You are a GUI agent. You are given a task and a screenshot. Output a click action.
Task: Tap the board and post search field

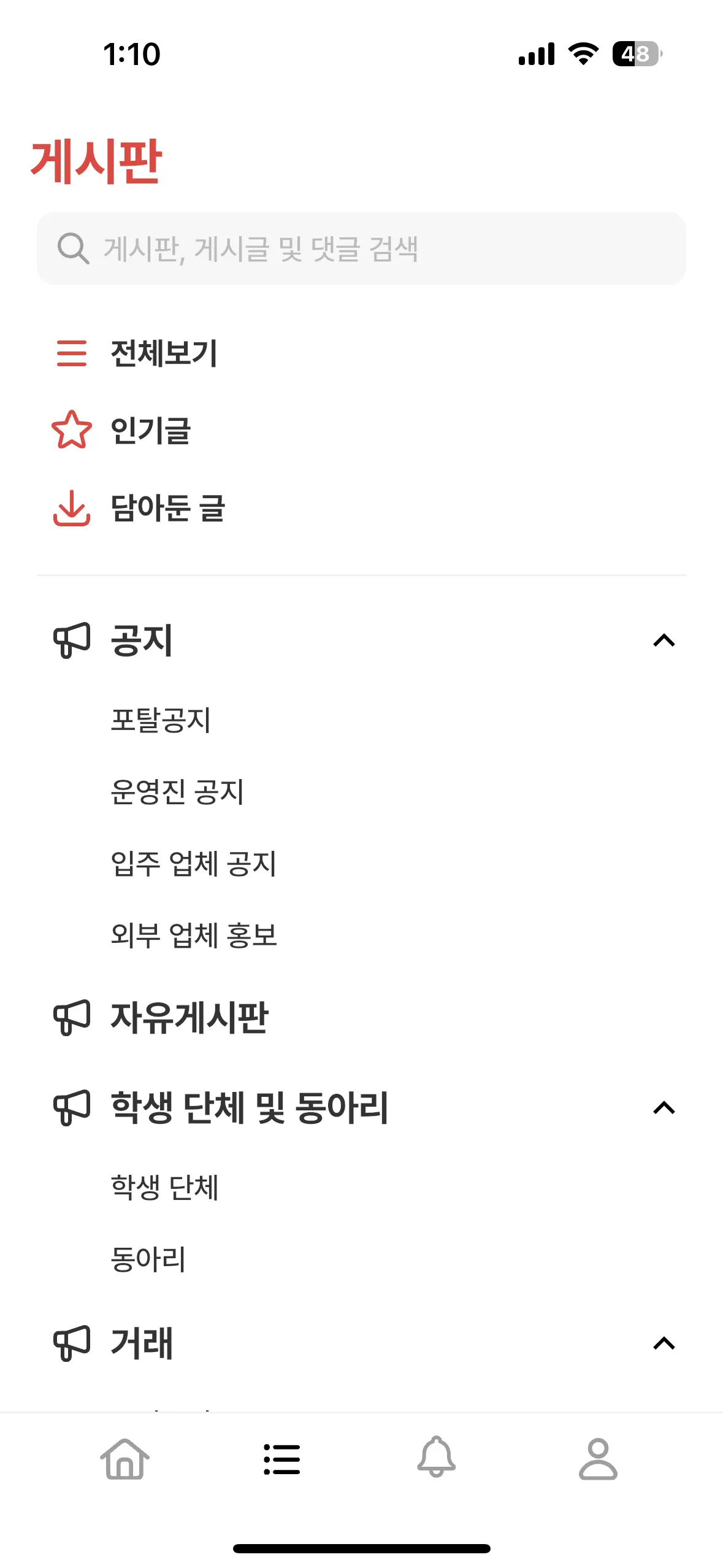(x=361, y=248)
